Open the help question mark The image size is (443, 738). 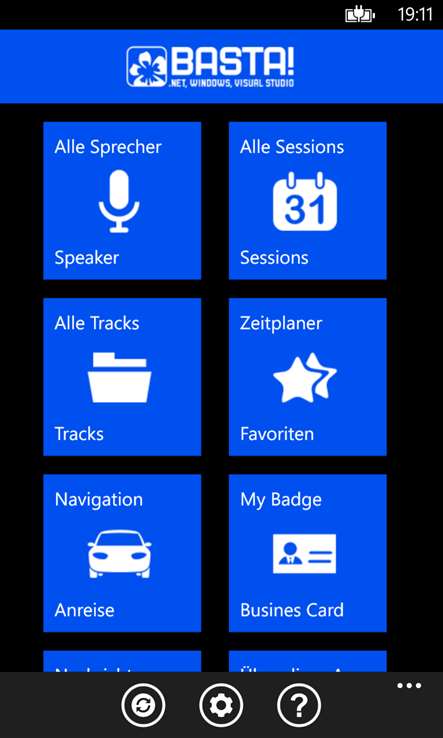[299, 706]
